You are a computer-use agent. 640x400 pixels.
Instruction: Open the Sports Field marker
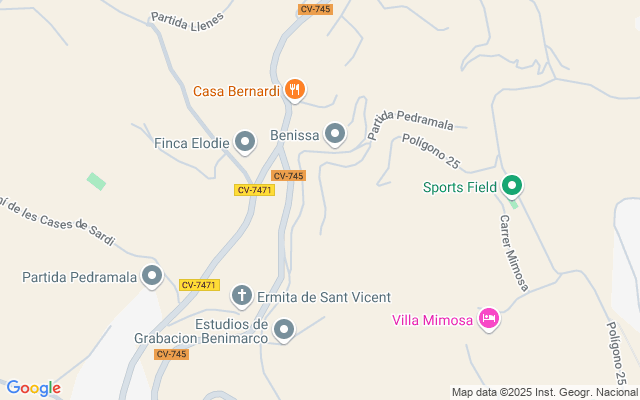pyautogui.click(x=512, y=187)
